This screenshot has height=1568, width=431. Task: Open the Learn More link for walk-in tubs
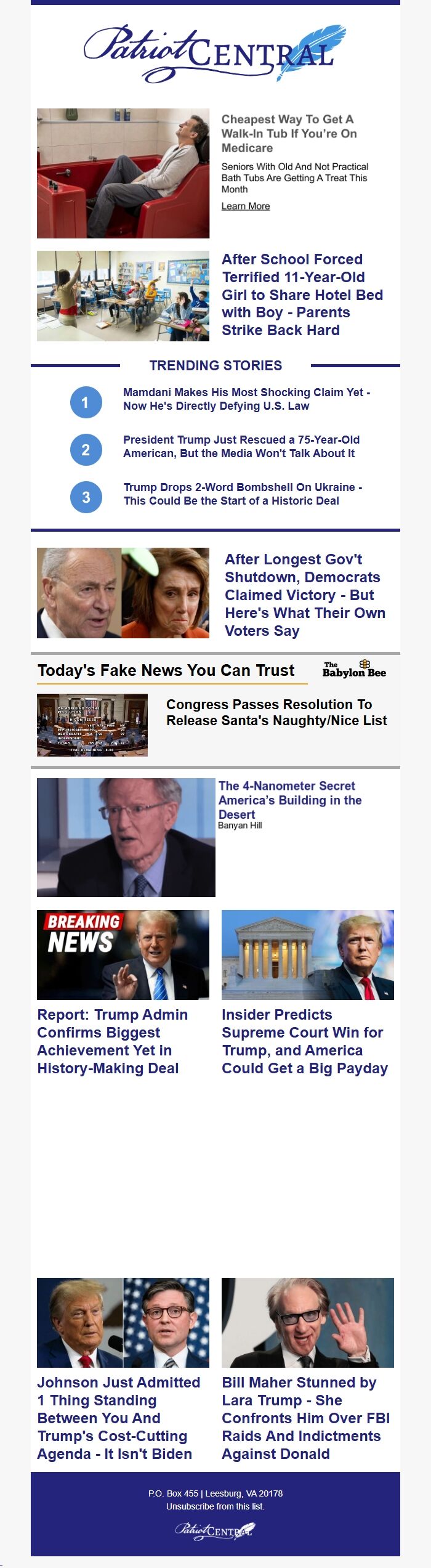246,206
